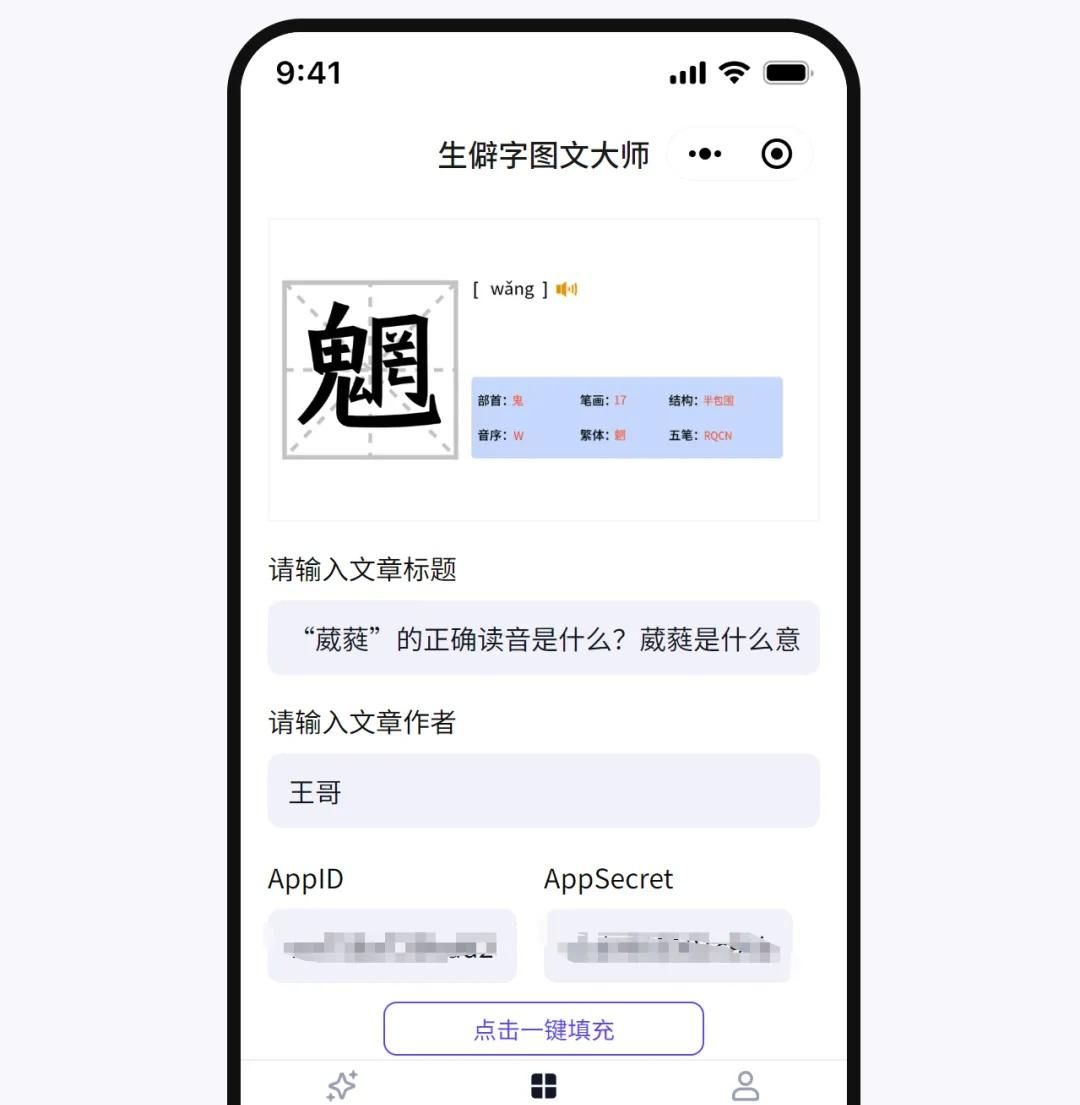Edit the article author field
This screenshot has width=1080, height=1105.
pos(543,791)
